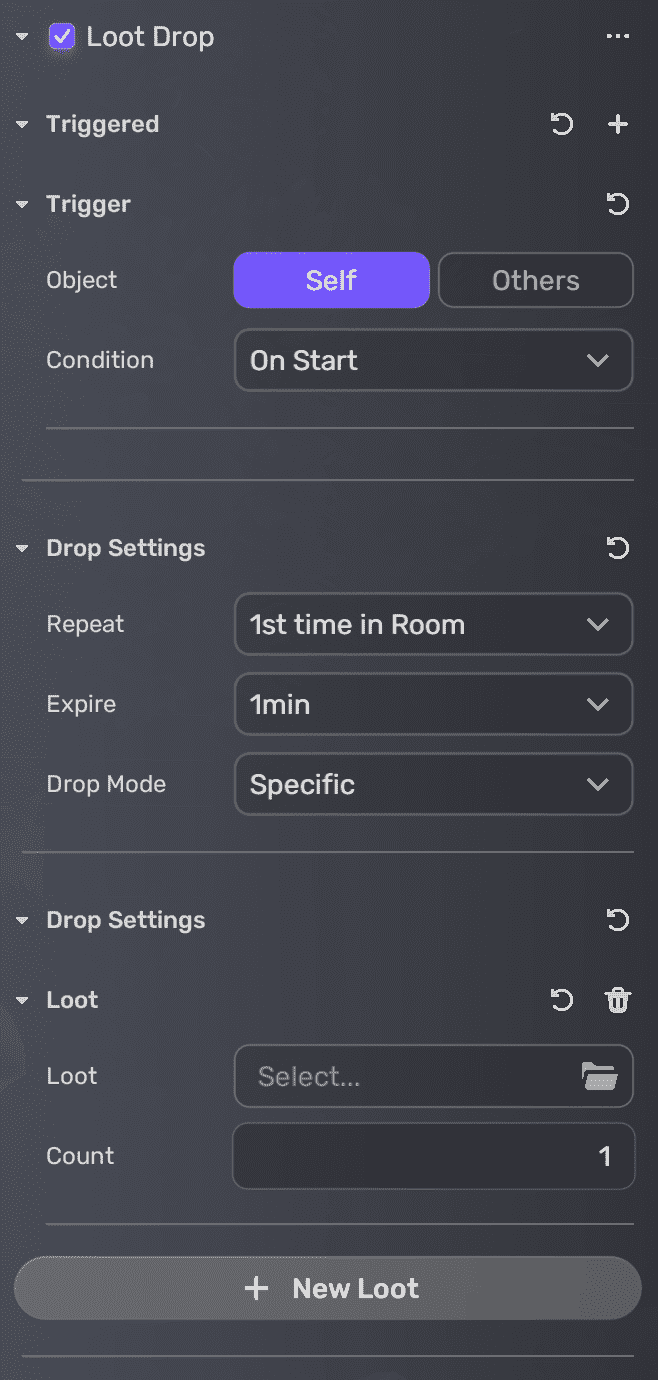Add a new Triggered entry

pyautogui.click(x=618, y=124)
